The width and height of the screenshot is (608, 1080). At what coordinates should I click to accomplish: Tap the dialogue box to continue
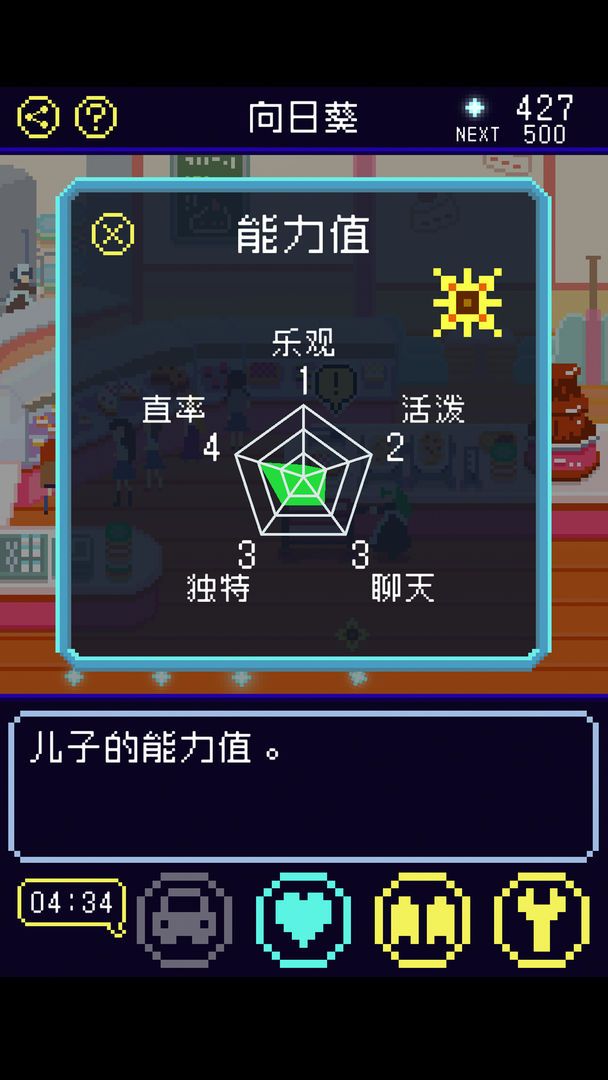point(303,785)
